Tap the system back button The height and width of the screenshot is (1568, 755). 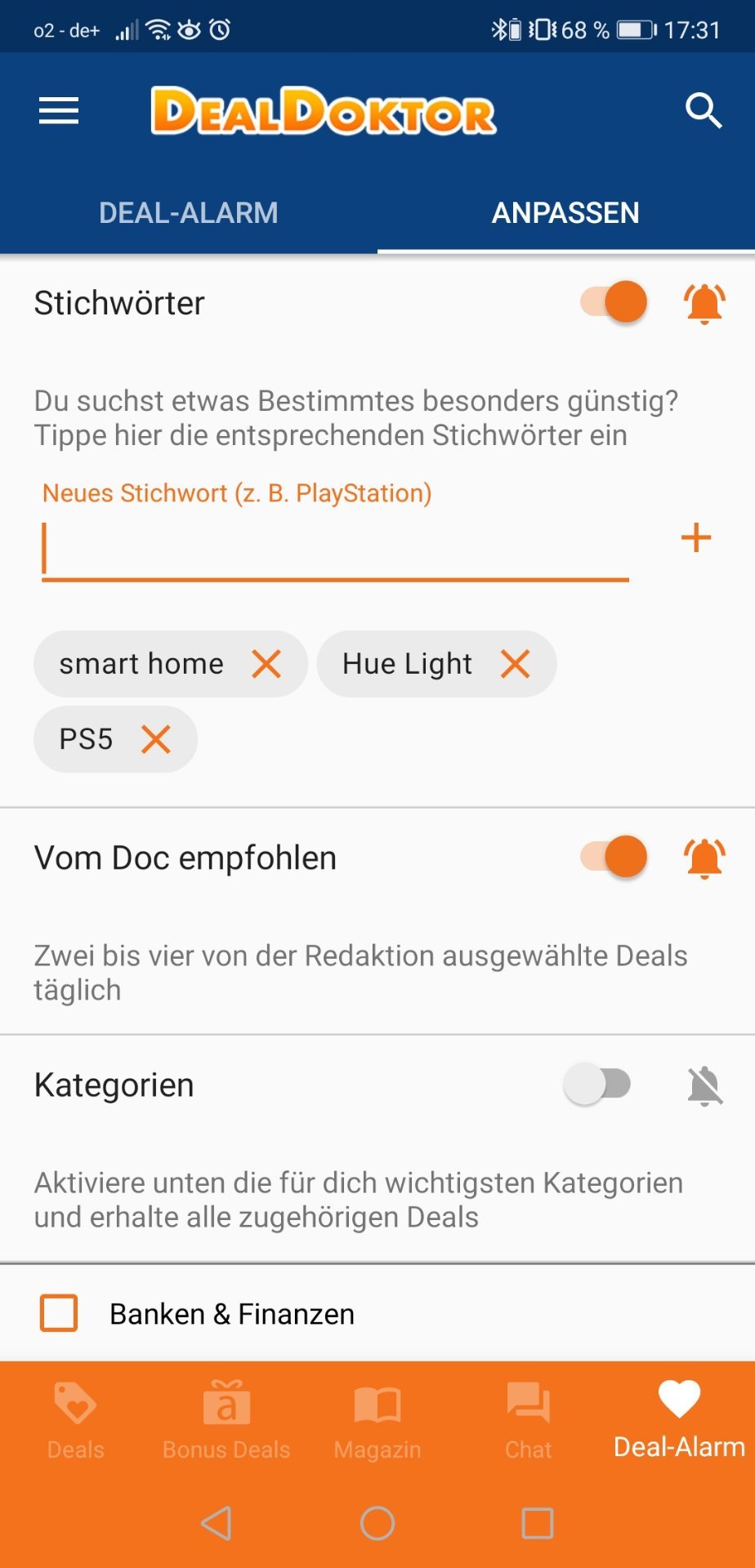click(217, 1523)
